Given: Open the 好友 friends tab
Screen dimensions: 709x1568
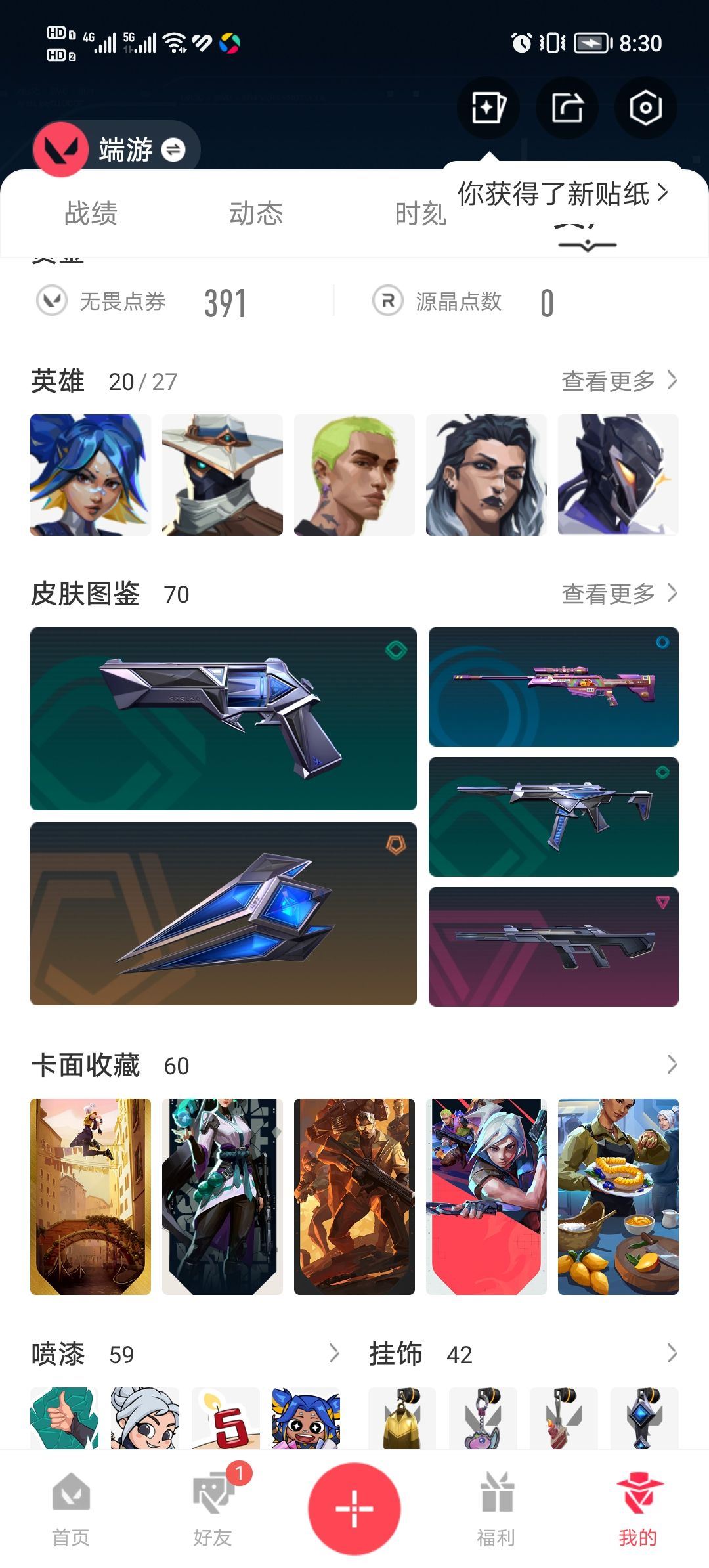Looking at the screenshot, I should point(213,1509).
